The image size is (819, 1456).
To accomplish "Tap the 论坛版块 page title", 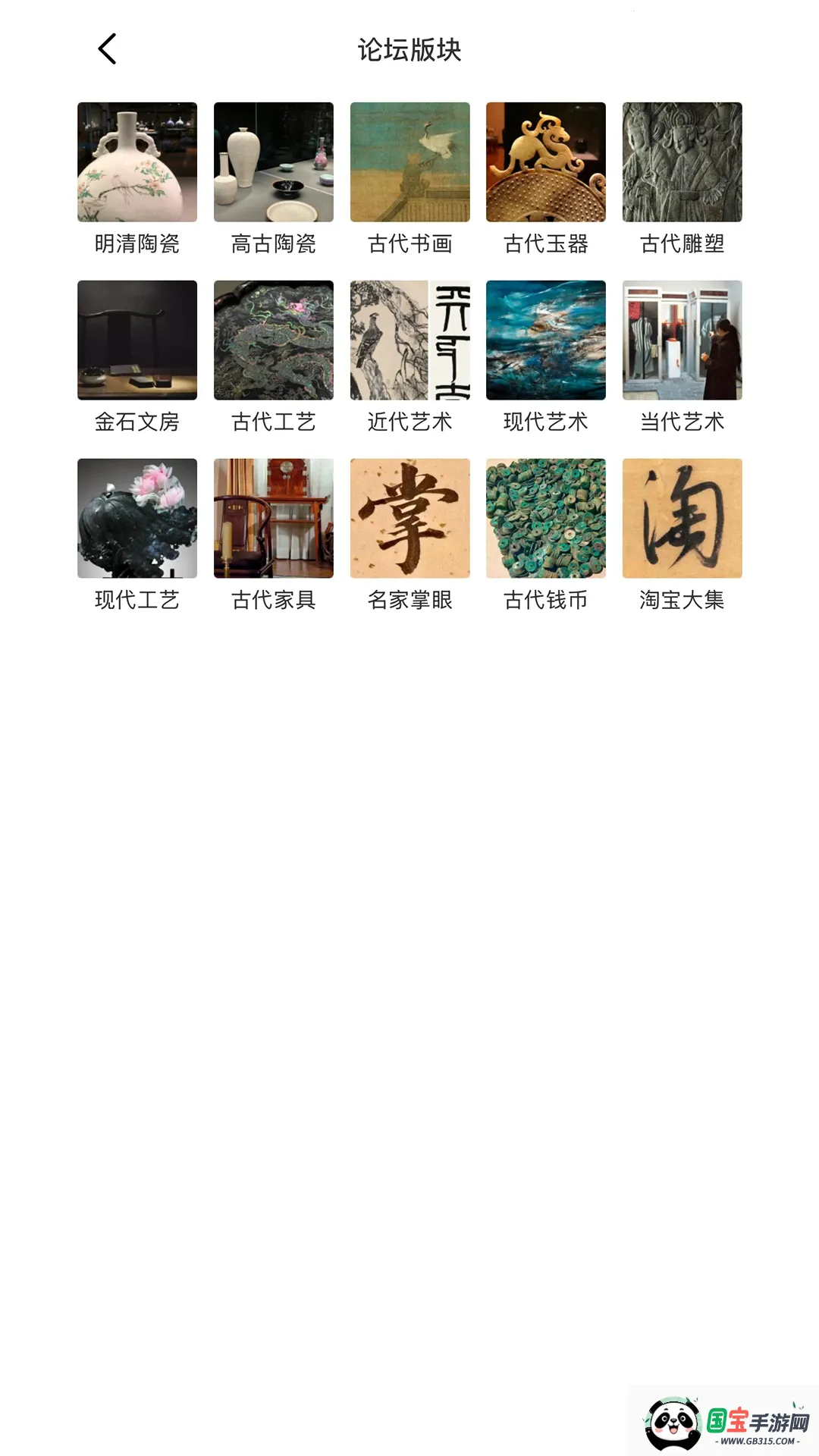I will tap(409, 49).
